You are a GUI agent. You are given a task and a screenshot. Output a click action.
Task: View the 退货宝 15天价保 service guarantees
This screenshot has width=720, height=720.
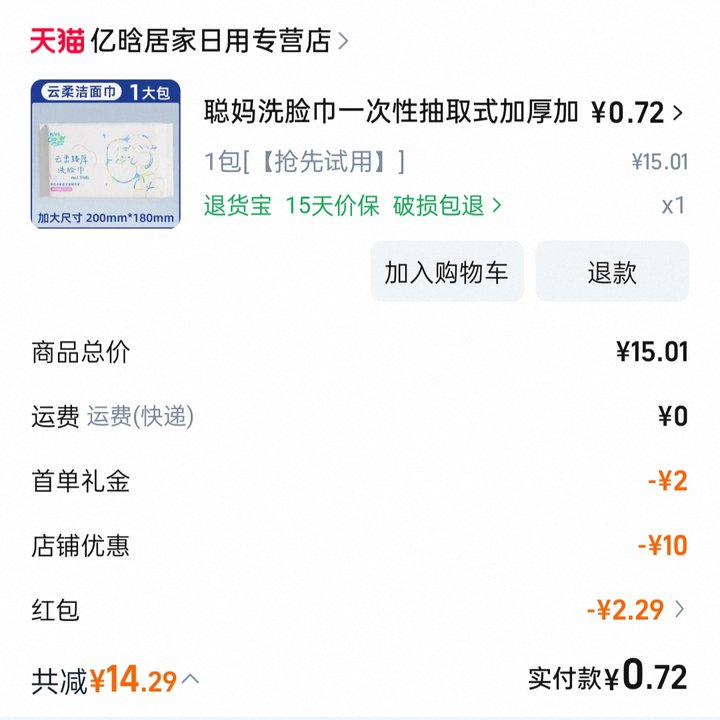point(352,206)
